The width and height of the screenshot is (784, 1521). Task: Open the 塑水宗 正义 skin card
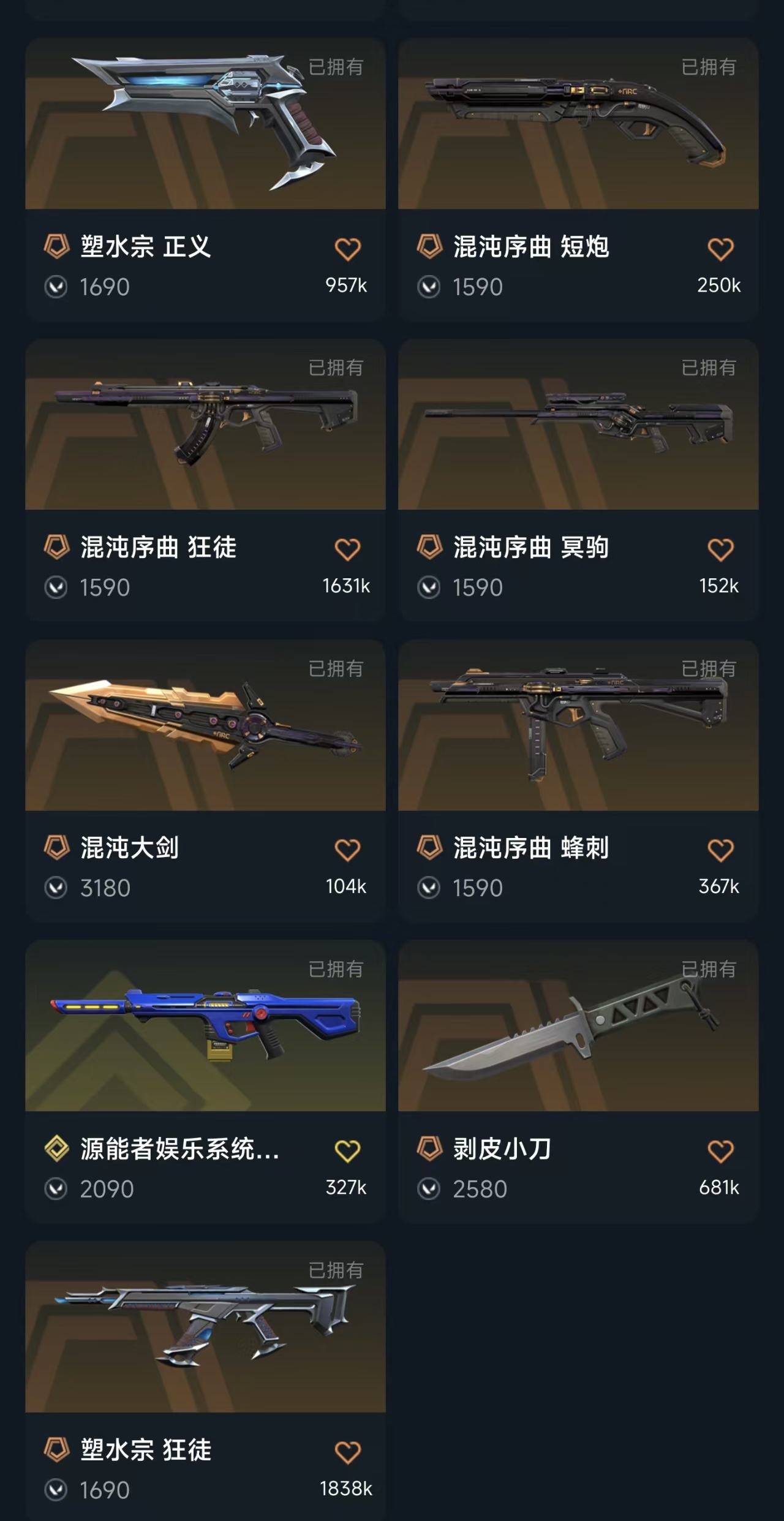(205, 124)
